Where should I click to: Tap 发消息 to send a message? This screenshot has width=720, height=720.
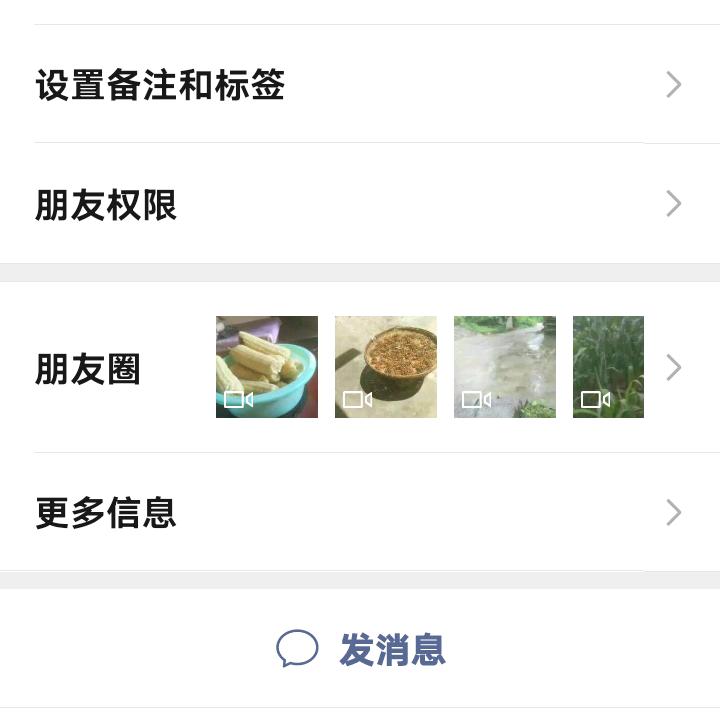pos(361,650)
